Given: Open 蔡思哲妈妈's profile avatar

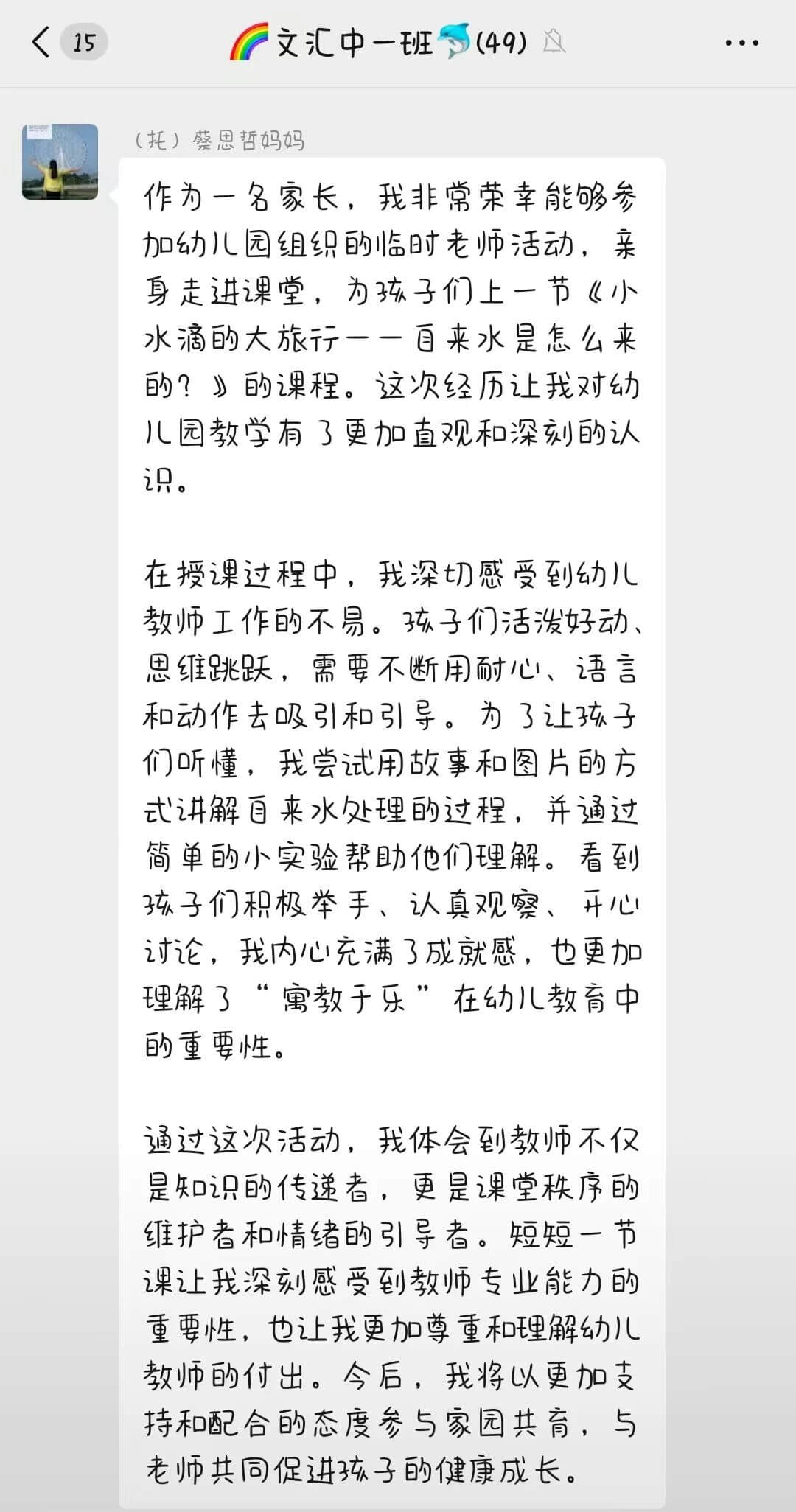Looking at the screenshot, I should click(x=60, y=161).
